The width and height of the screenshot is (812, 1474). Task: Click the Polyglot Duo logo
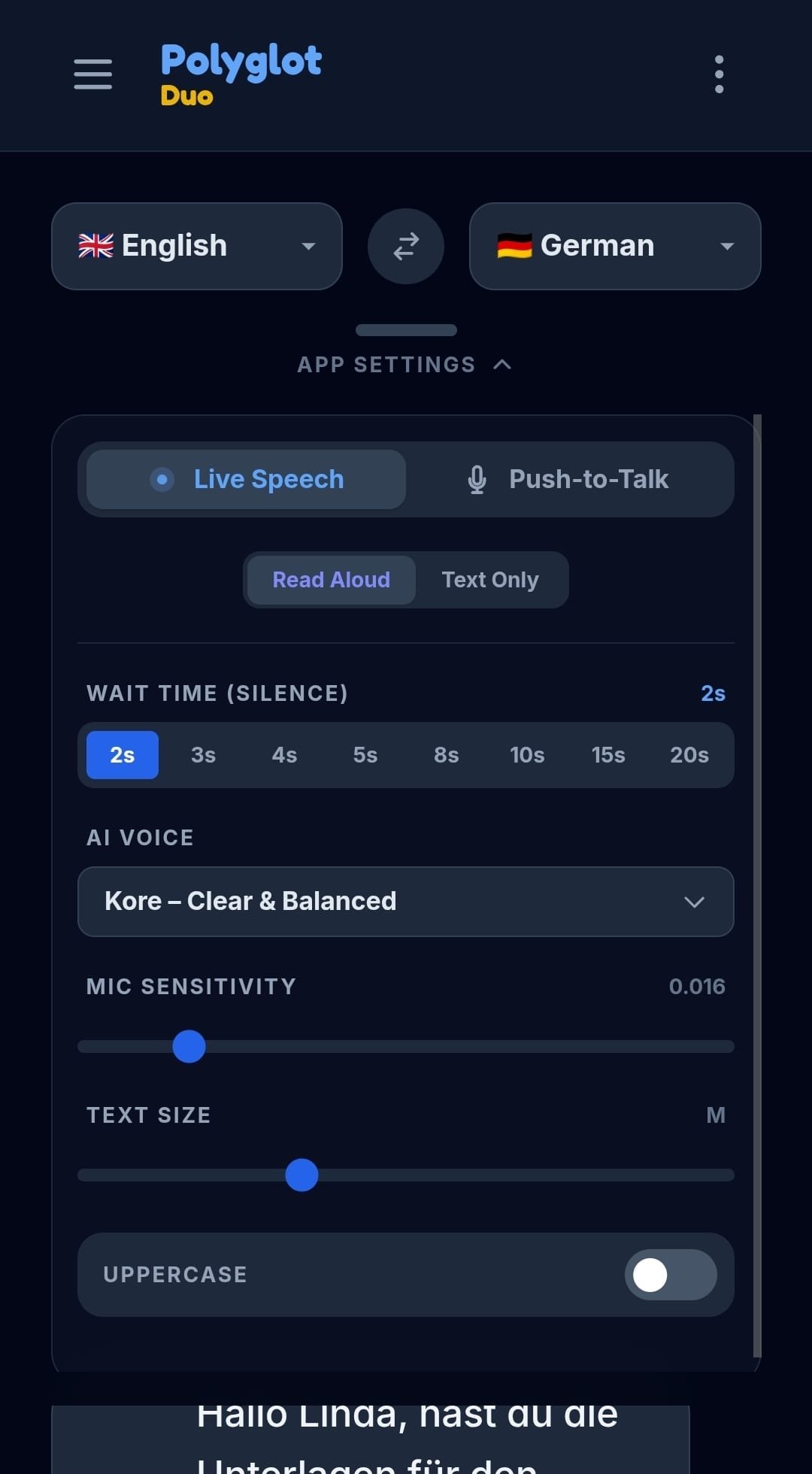pos(241,73)
